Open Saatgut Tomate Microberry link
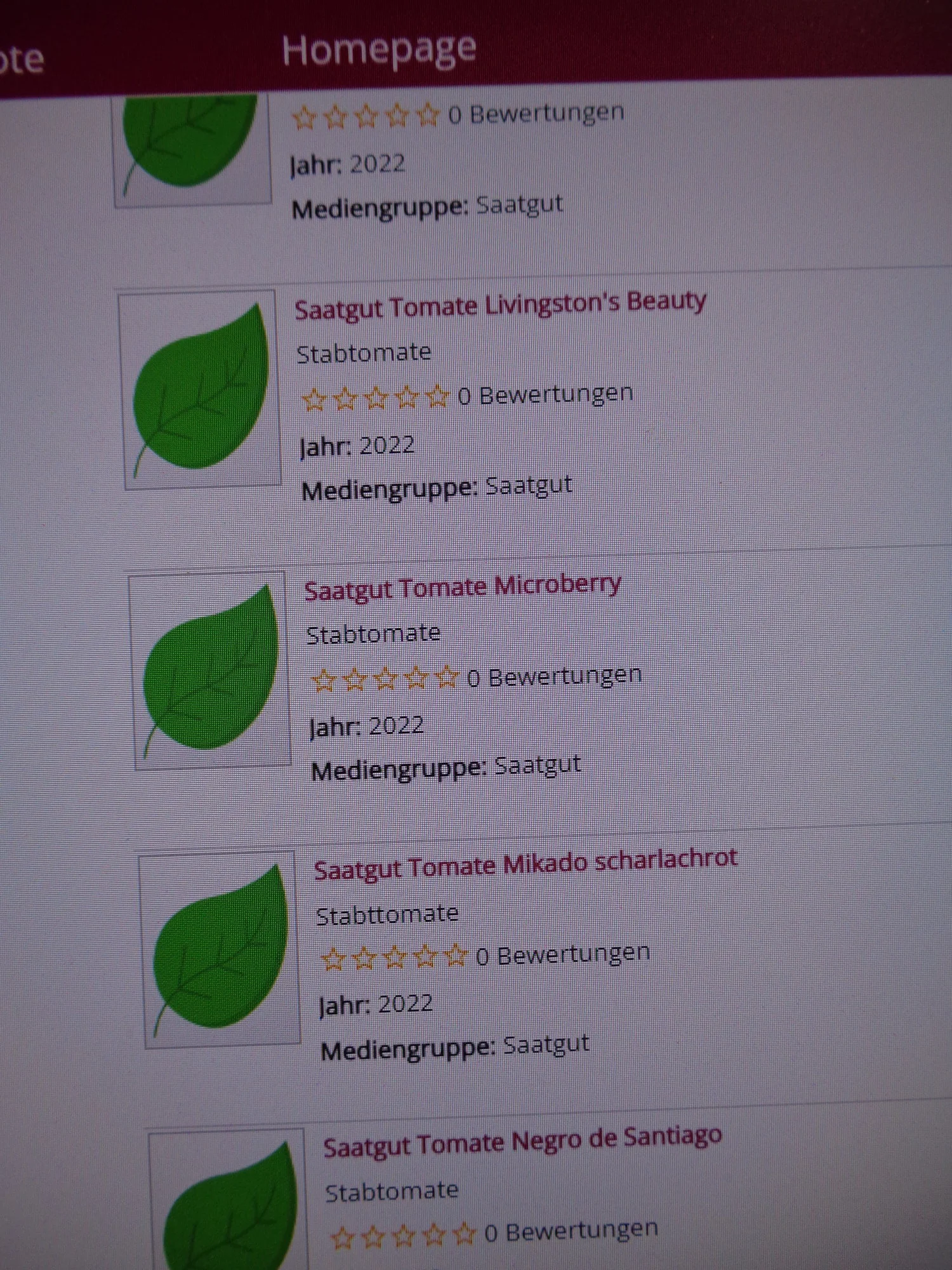The width and height of the screenshot is (952, 1270). [x=462, y=587]
